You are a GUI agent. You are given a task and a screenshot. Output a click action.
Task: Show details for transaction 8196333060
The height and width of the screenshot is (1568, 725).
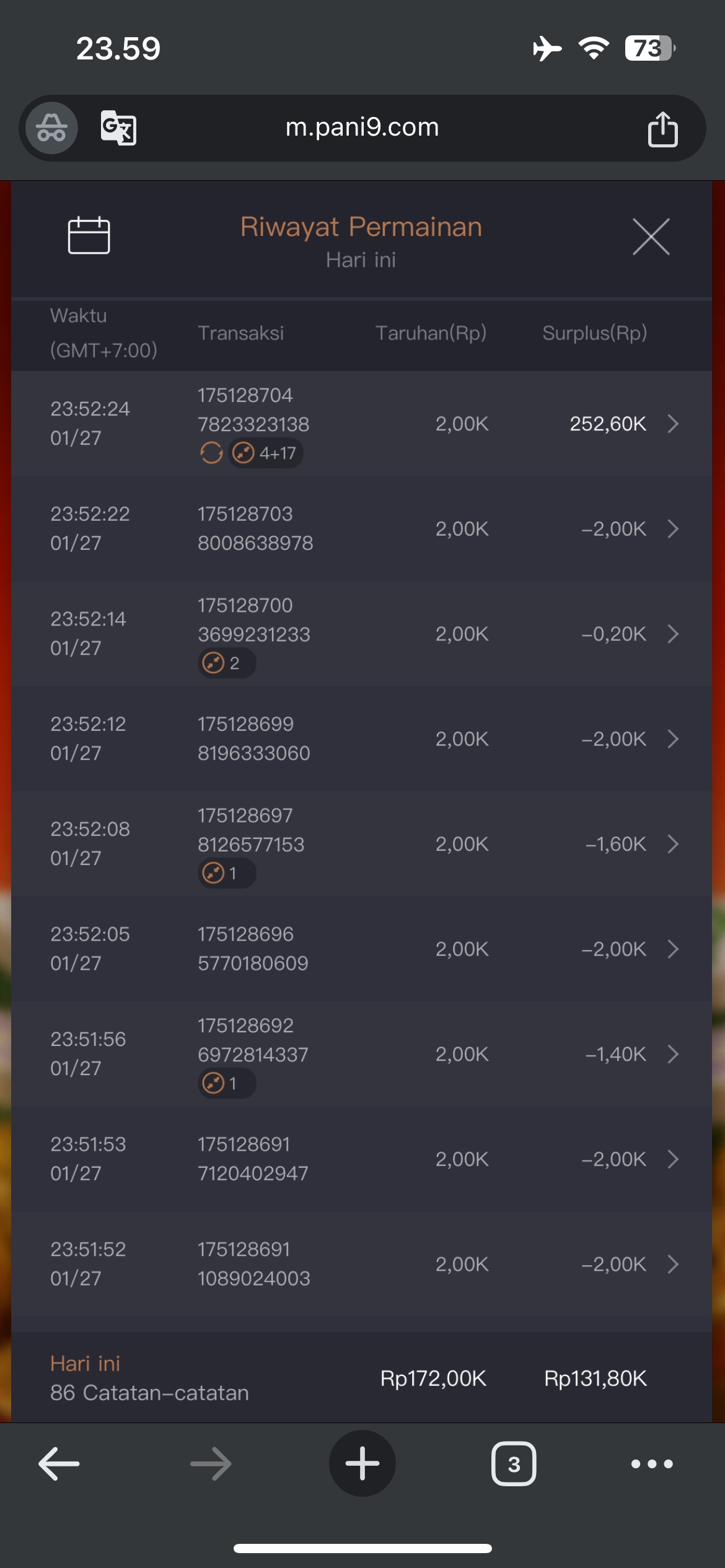click(x=673, y=739)
